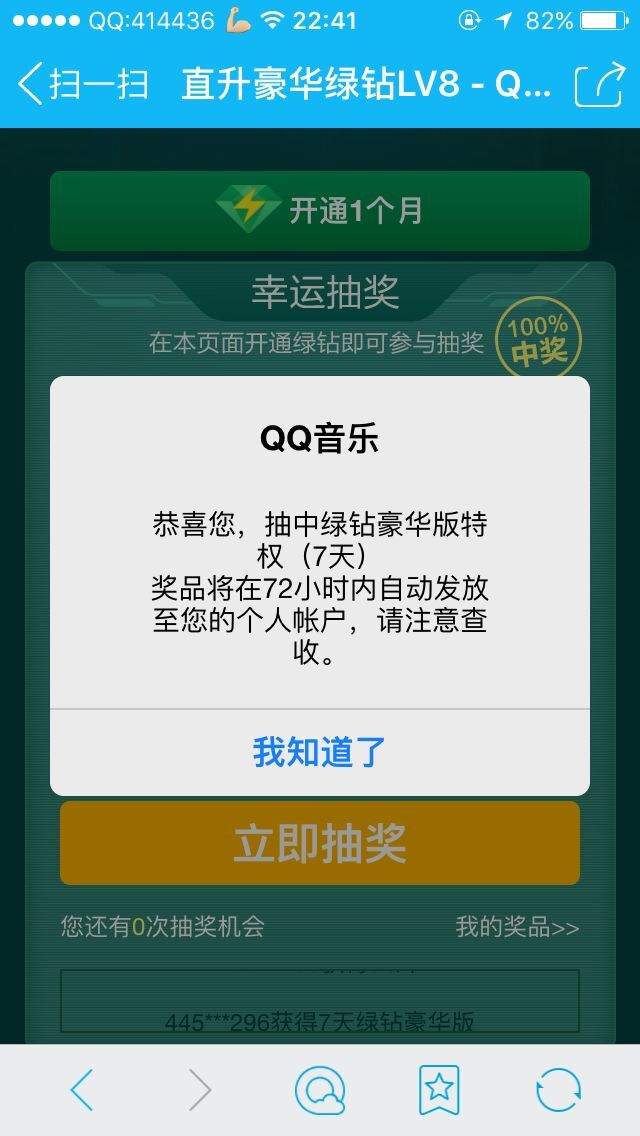
Task: Share this page
Action: tap(598, 84)
